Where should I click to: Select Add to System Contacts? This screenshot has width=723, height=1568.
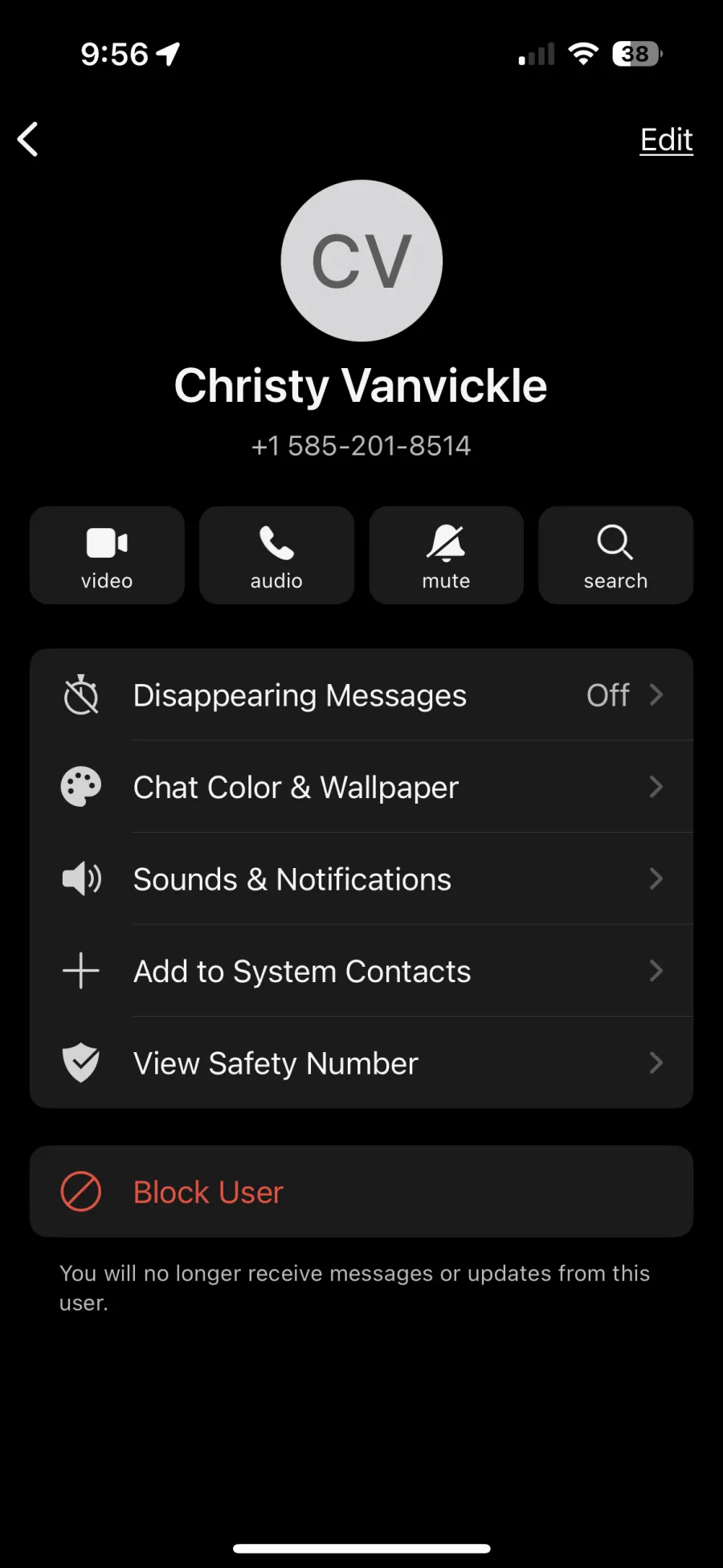point(361,971)
